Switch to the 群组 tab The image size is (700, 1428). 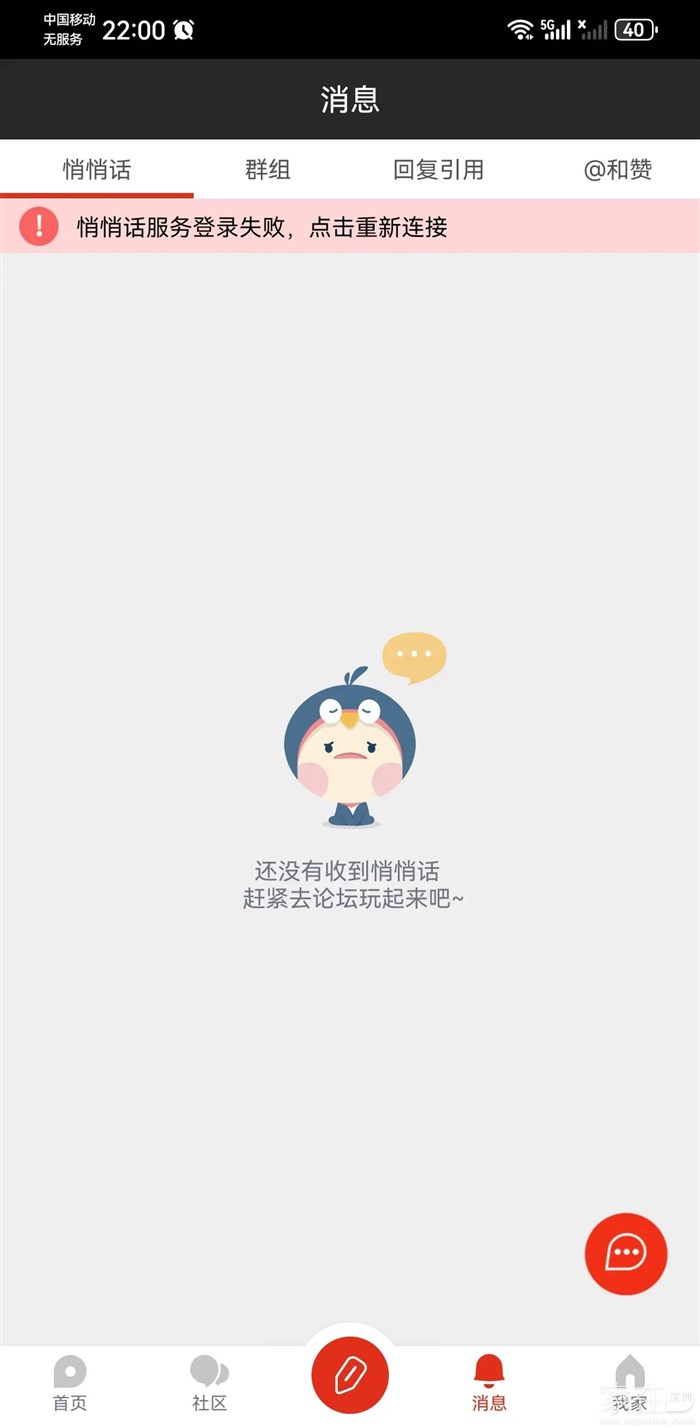[268, 169]
